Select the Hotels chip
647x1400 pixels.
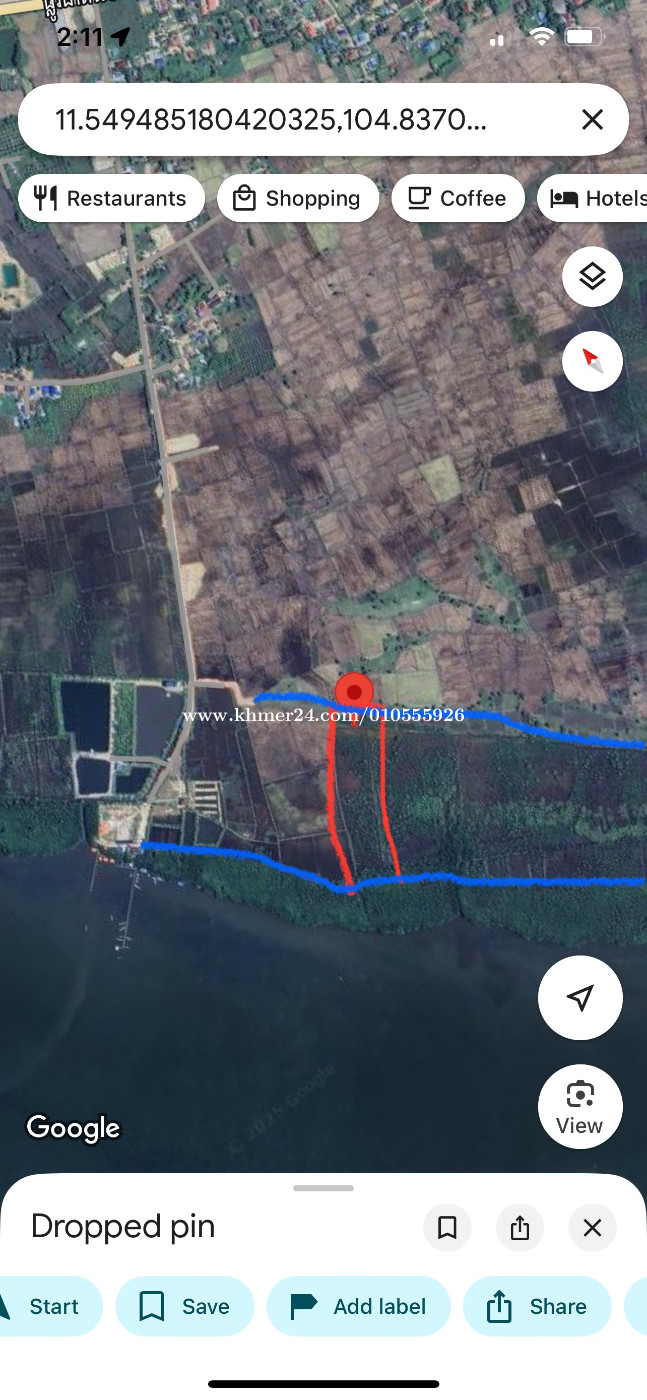tap(594, 198)
